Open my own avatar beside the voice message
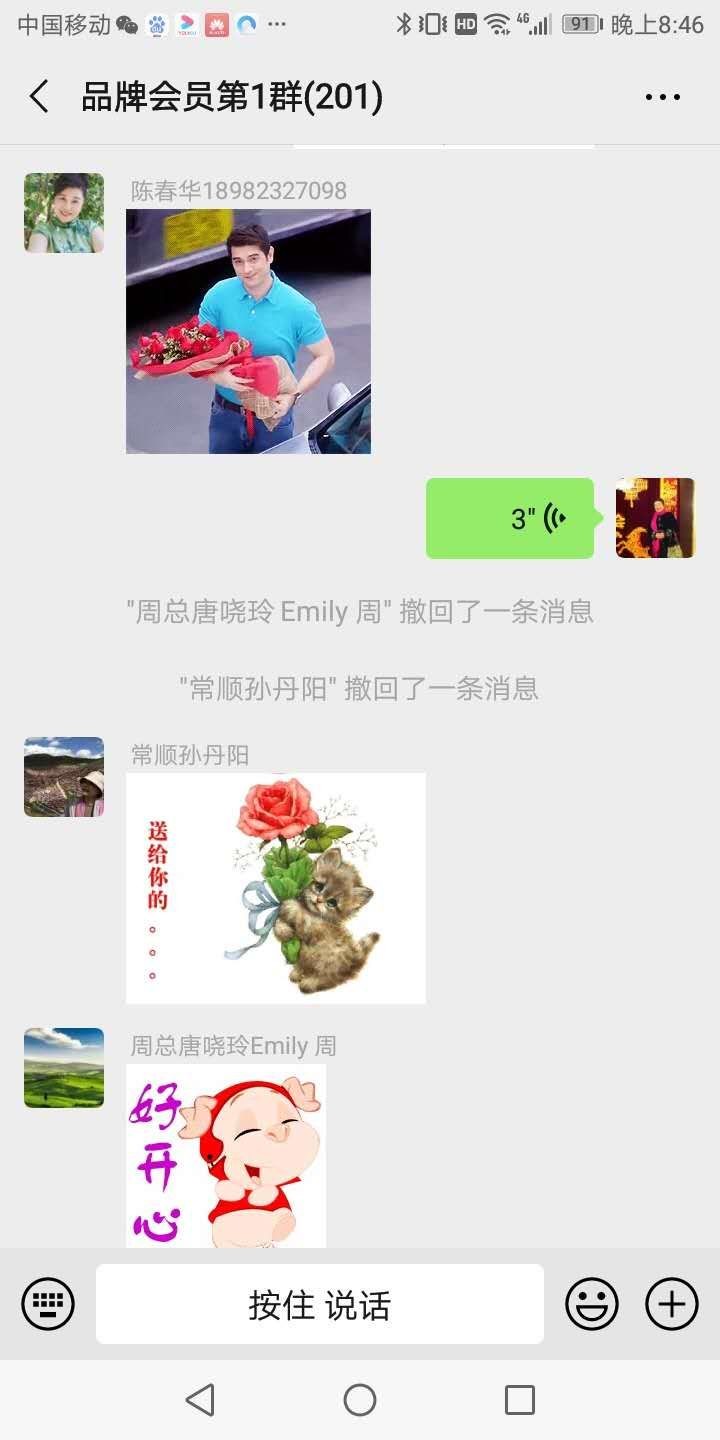This screenshot has width=720, height=1440. [655, 518]
